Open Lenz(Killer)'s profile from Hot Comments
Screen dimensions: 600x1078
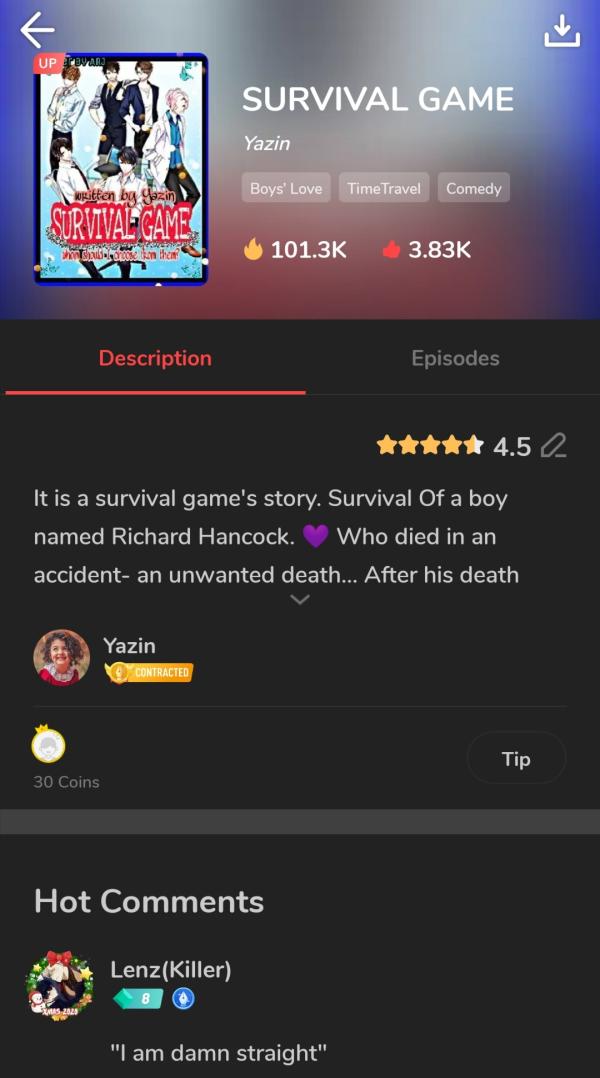59,984
